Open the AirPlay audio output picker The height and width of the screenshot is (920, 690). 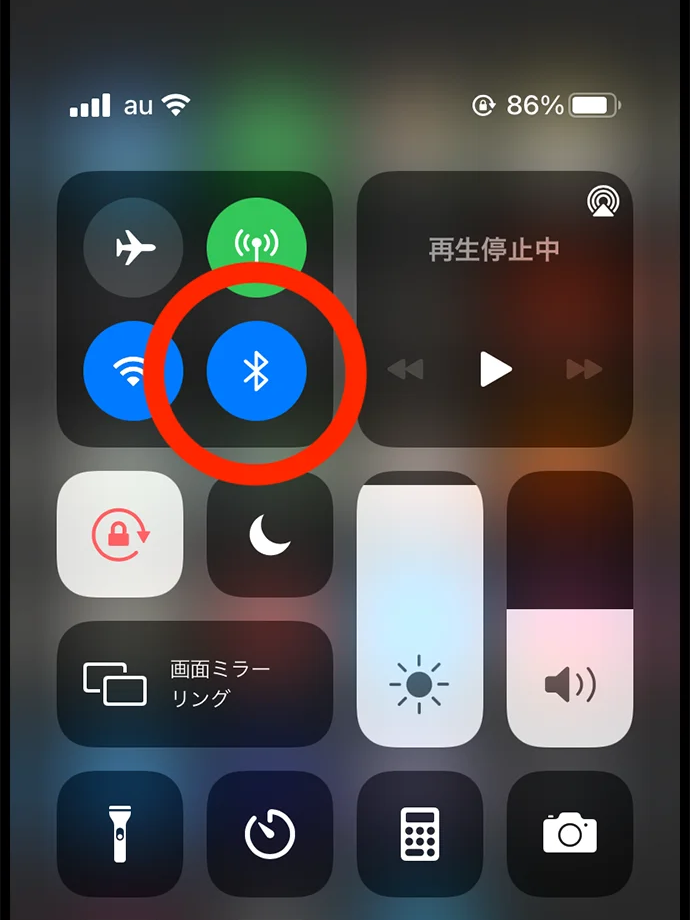[603, 202]
